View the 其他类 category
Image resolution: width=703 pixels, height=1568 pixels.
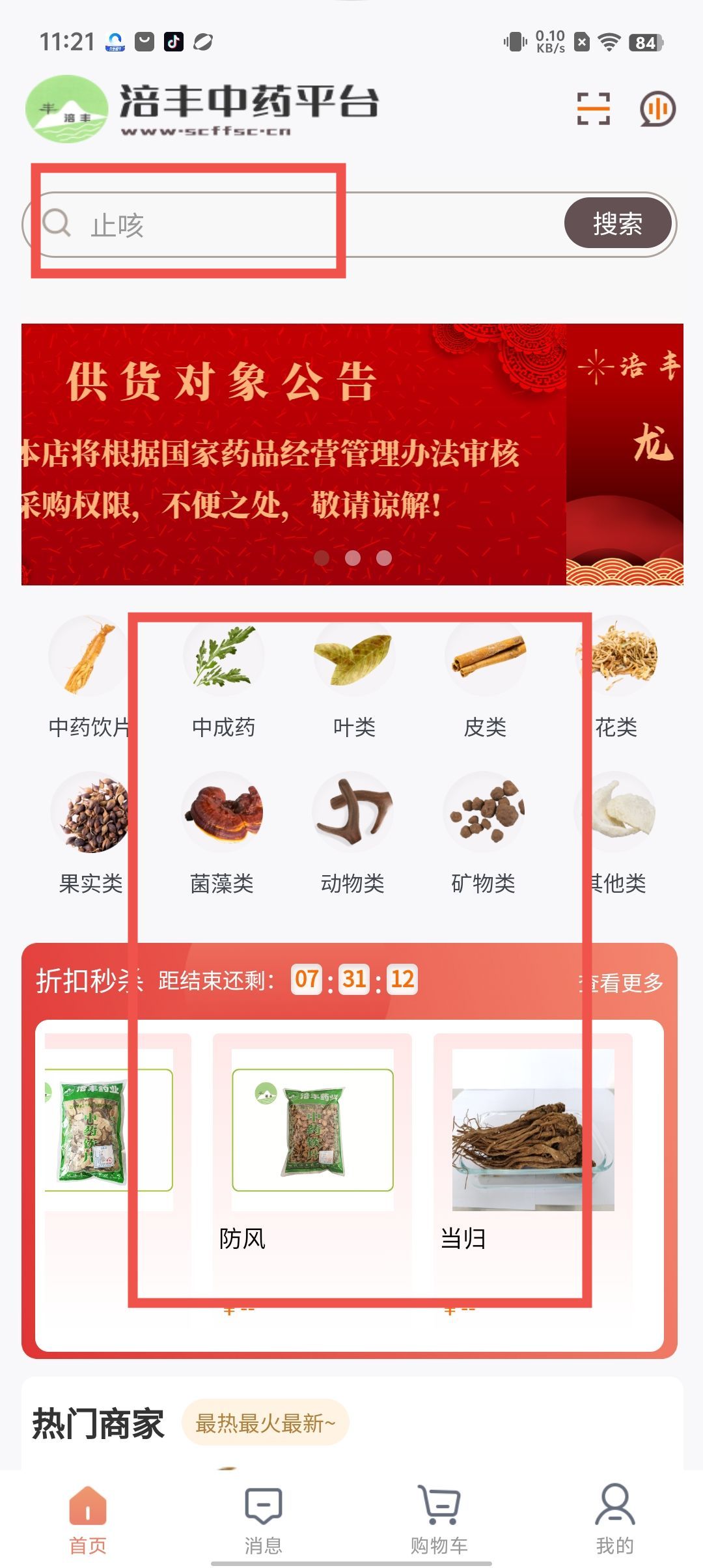coord(616,833)
